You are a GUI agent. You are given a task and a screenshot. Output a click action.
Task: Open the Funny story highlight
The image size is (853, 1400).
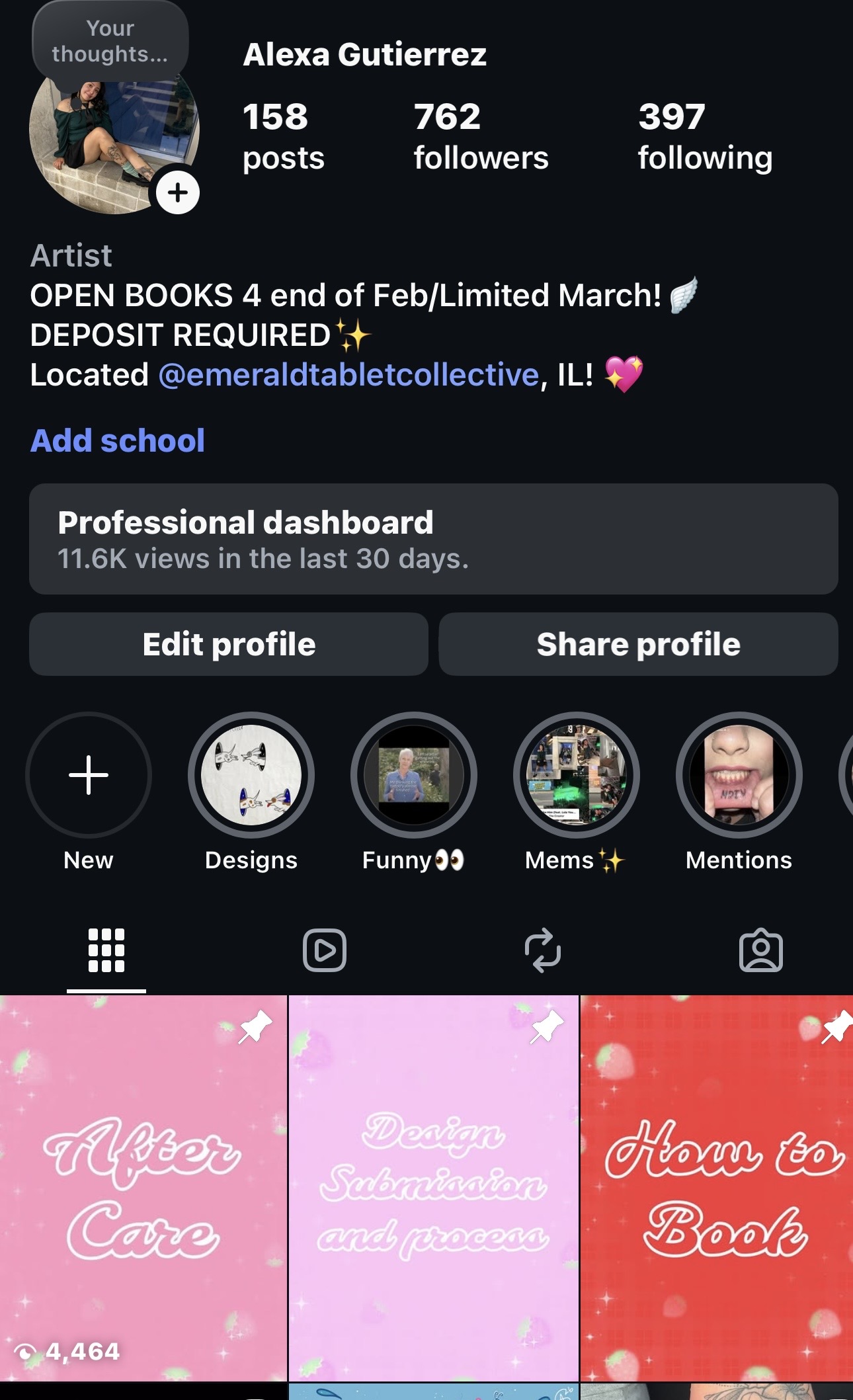414,776
